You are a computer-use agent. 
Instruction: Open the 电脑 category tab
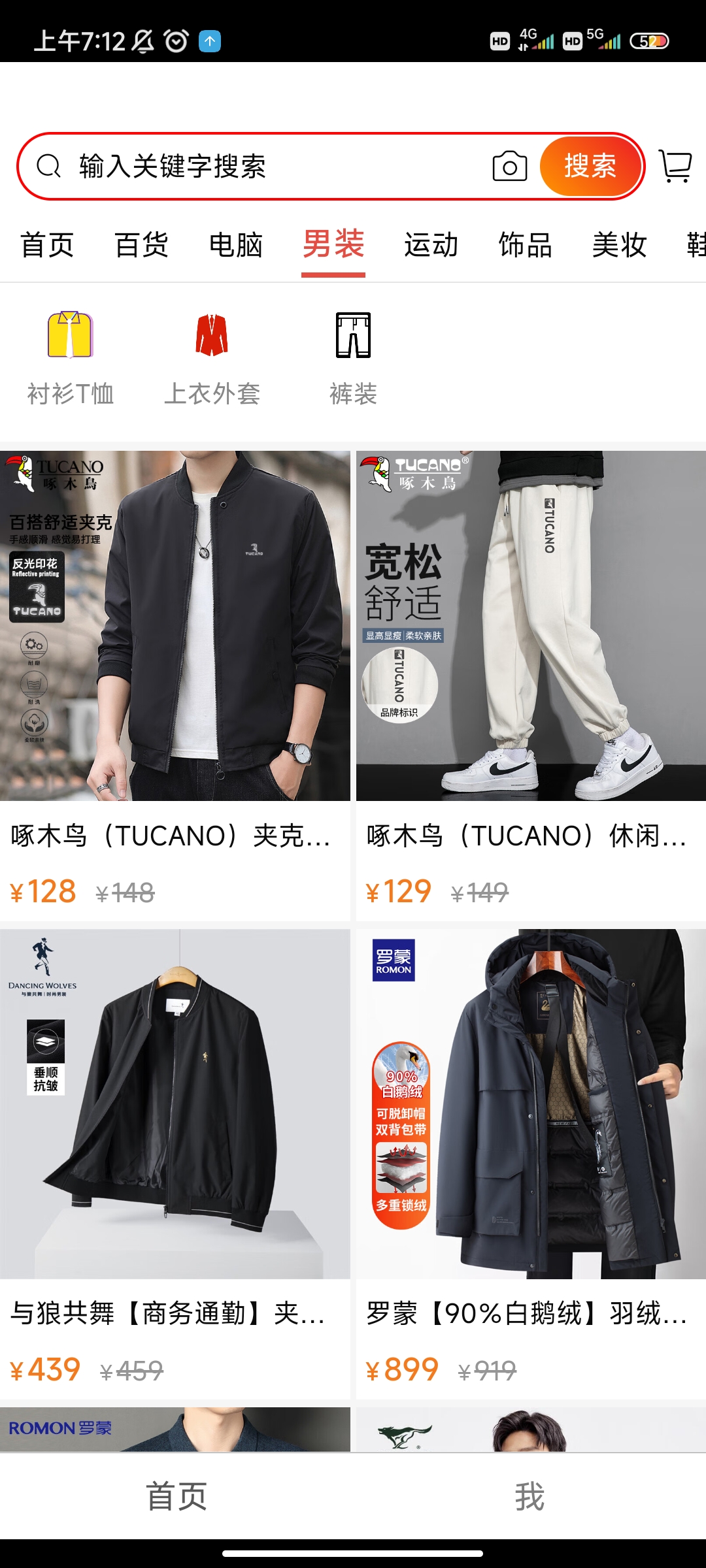(236, 246)
